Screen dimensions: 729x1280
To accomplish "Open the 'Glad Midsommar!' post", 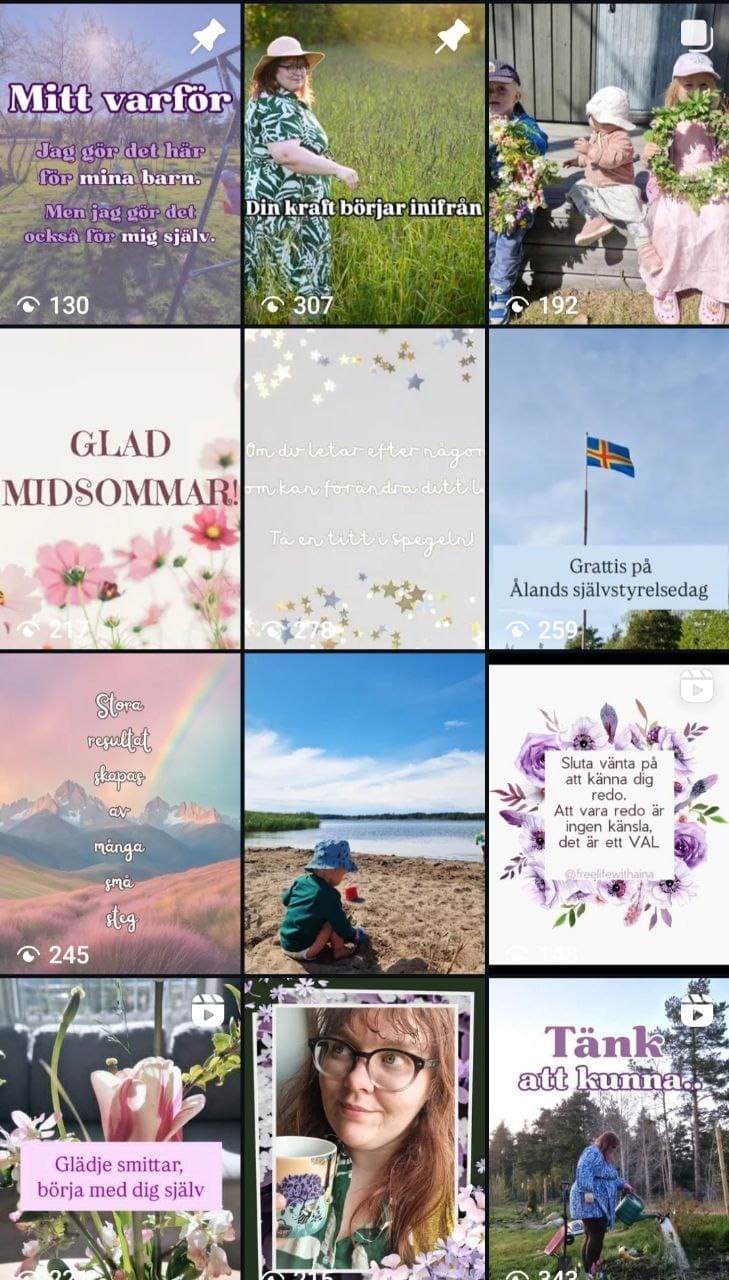I will pyautogui.click(x=120, y=488).
